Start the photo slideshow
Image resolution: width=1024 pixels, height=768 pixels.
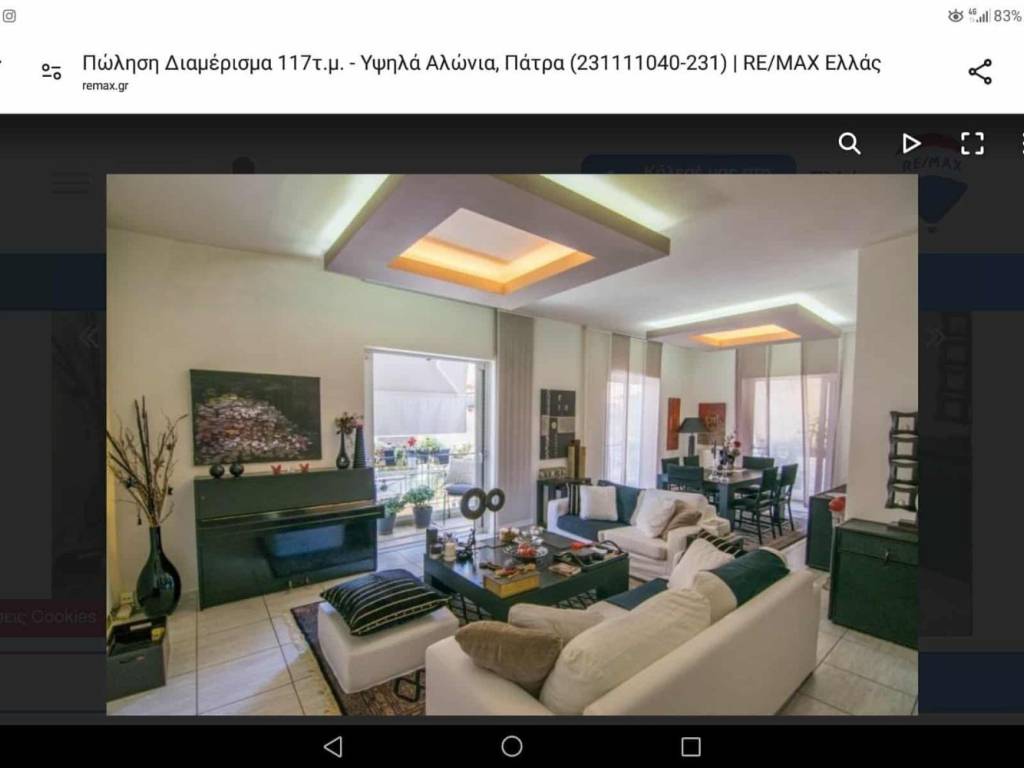[x=910, y=143]
